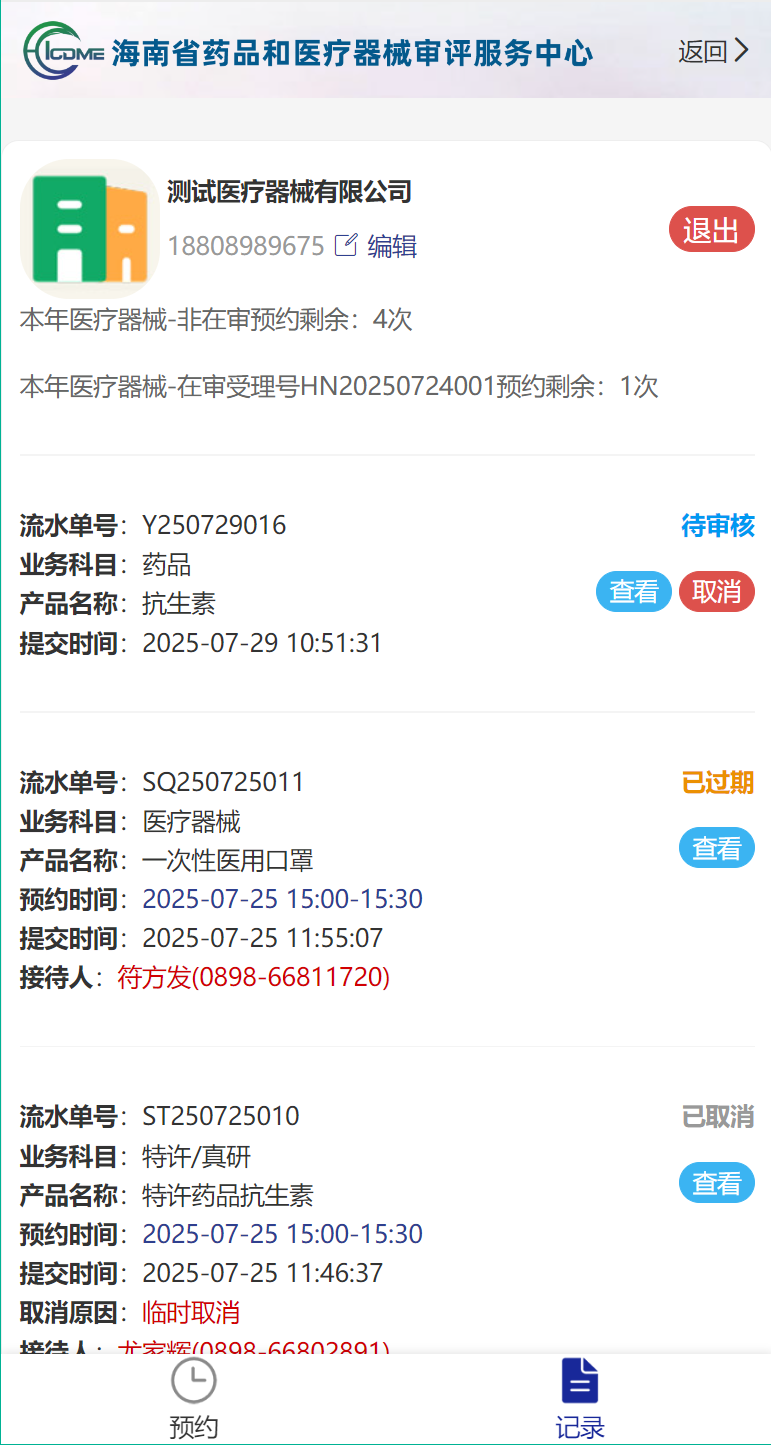Select 查看 on record ST250725010
The image size is (771, 1445).
[716, 1184]
